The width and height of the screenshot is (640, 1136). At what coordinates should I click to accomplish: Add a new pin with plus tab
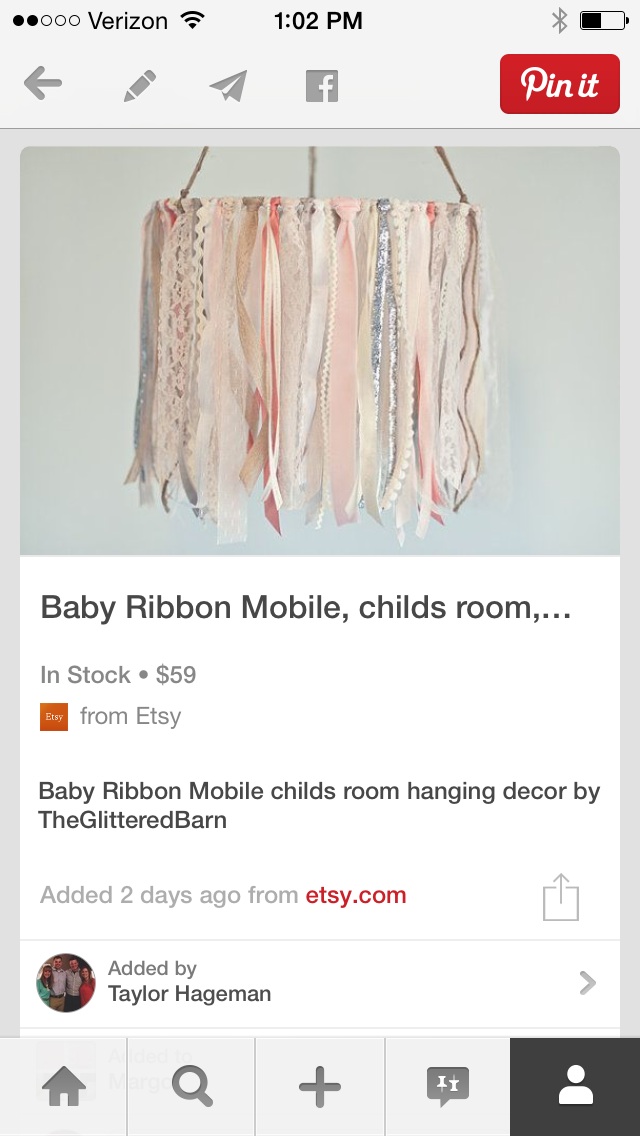pyautogui.click(x=320, y=1087)
